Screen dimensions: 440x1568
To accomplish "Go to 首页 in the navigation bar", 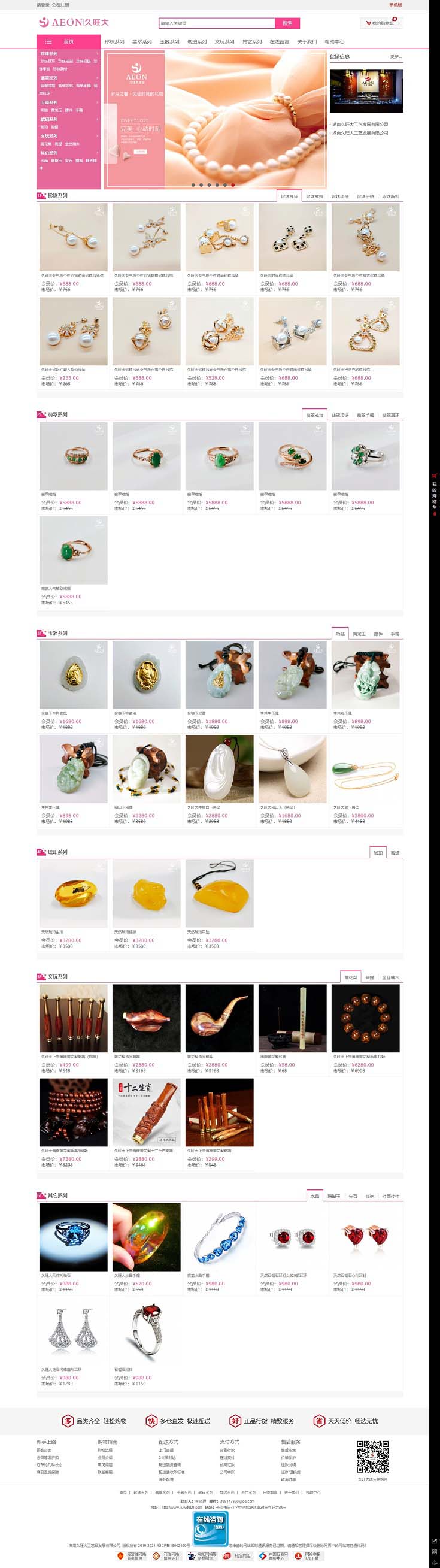I will pos(68,41).
